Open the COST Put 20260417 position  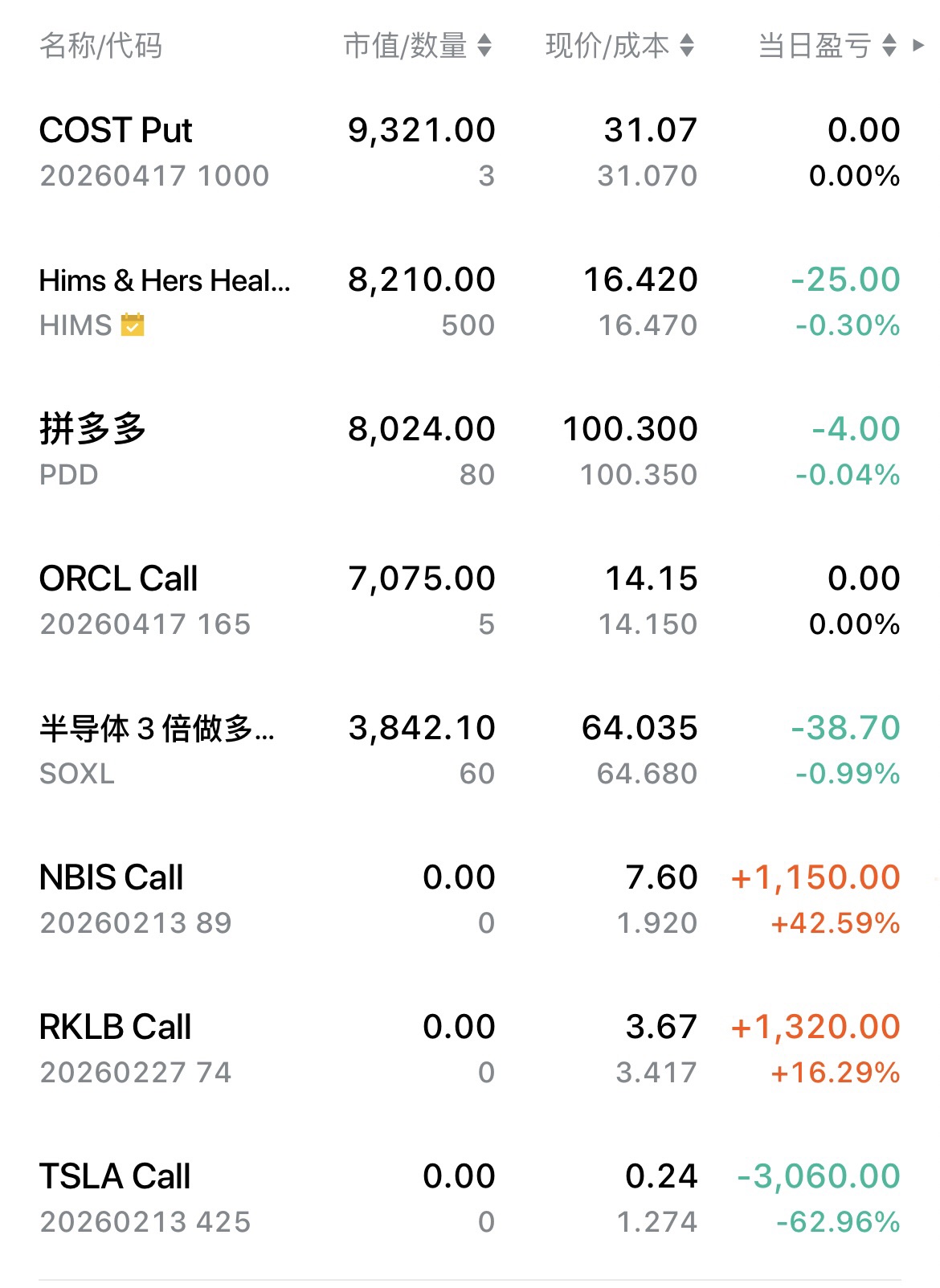tap(154, 152)
